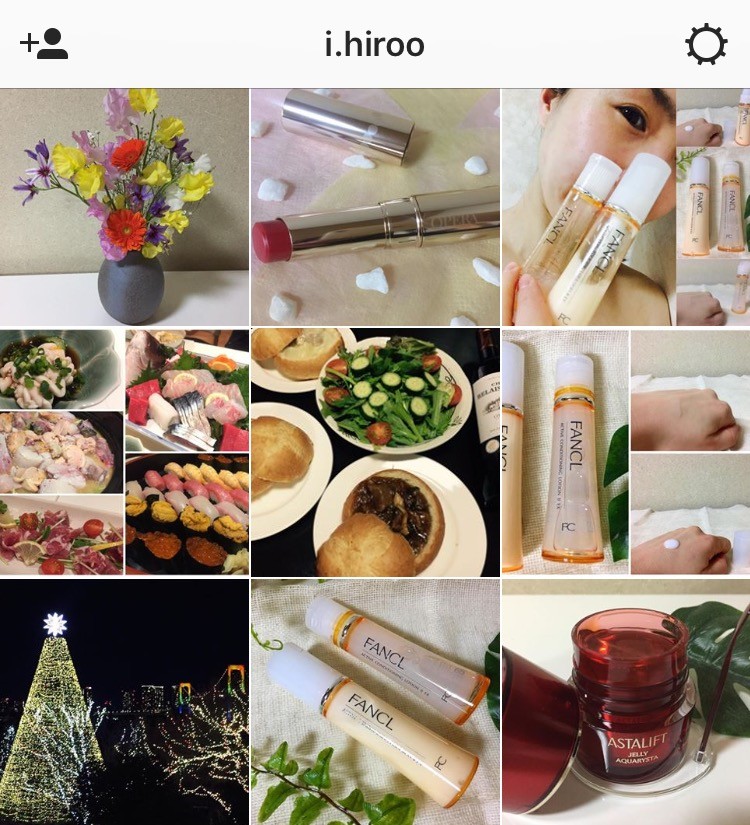Viewport: 750px width, 825px height.
Task: Open the two FANCL bottles on lace post
Action: click(375, 700)
